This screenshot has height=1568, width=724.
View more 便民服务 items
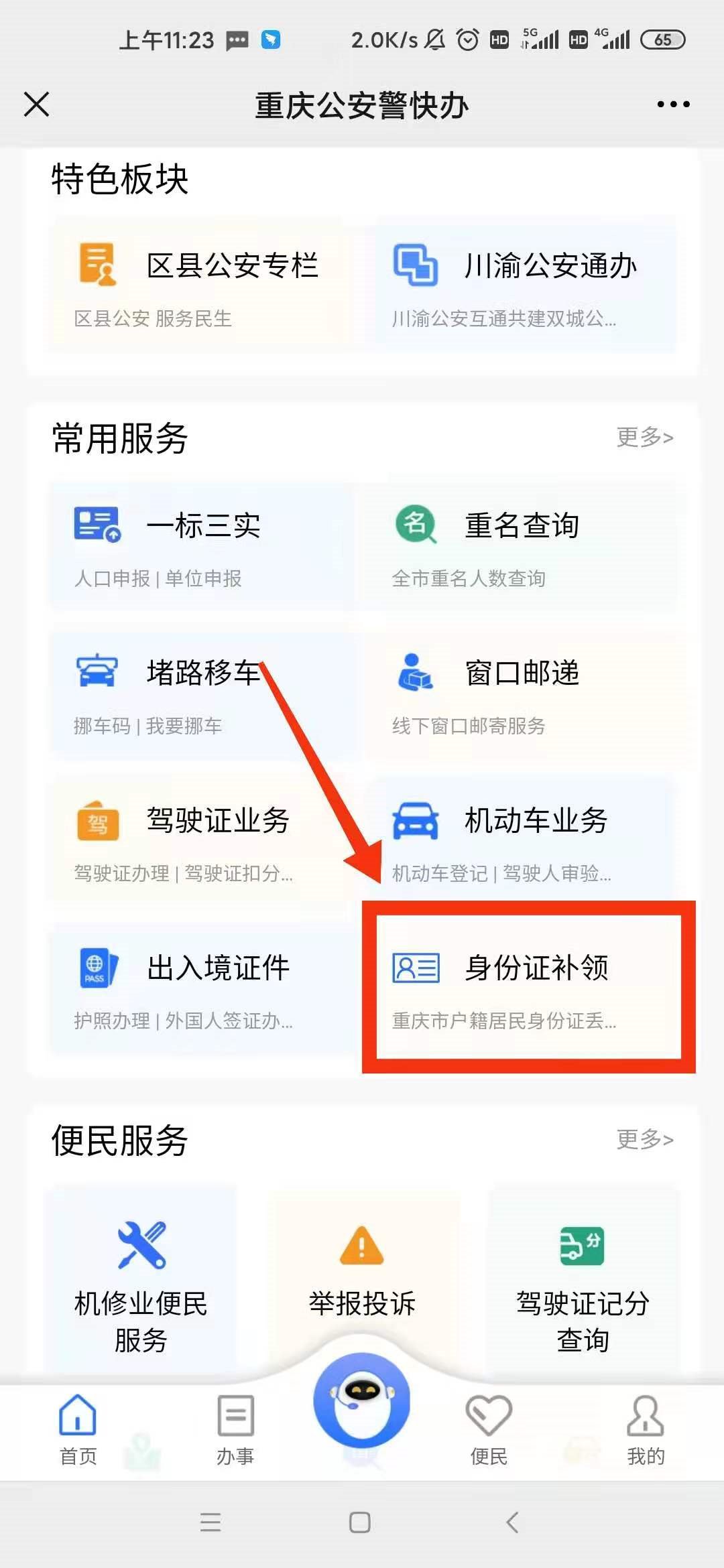(x=644, y=1139)
